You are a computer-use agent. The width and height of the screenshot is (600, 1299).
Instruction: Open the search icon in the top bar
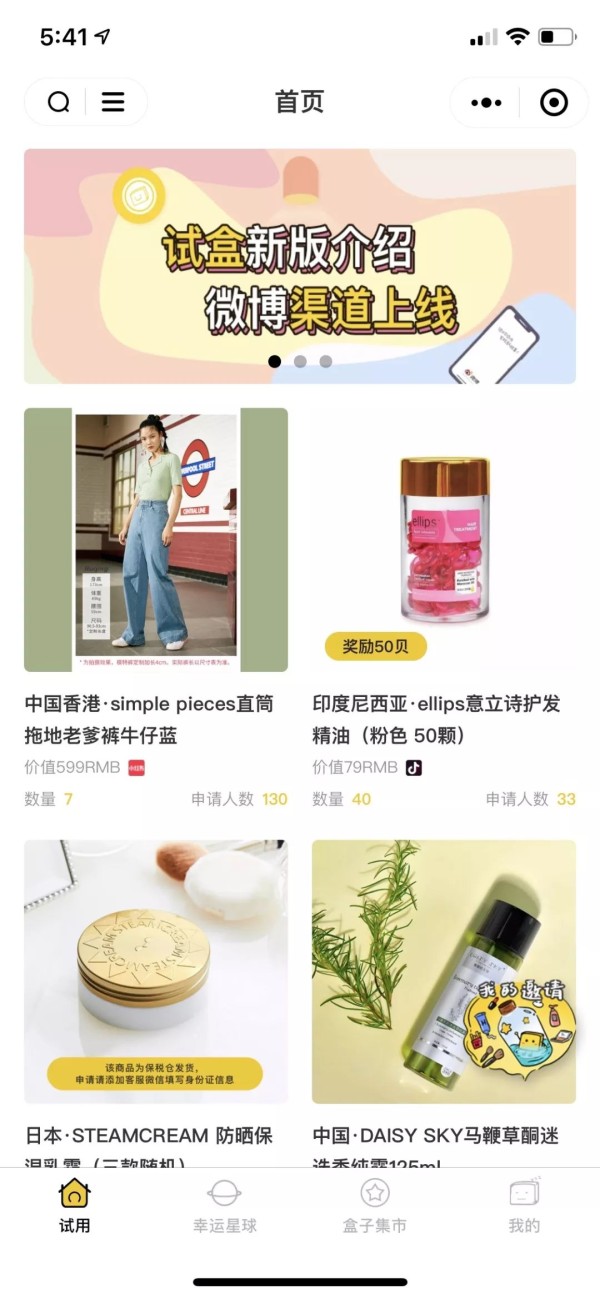[59, 102]
